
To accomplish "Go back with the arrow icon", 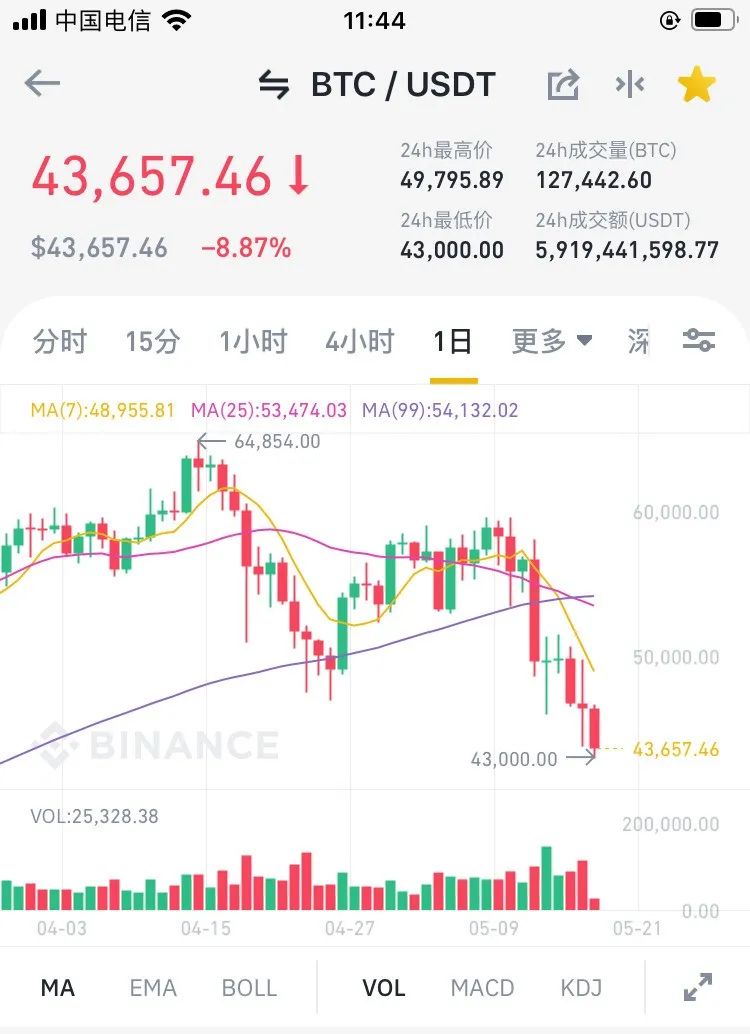I will click(x=42, y=84).
